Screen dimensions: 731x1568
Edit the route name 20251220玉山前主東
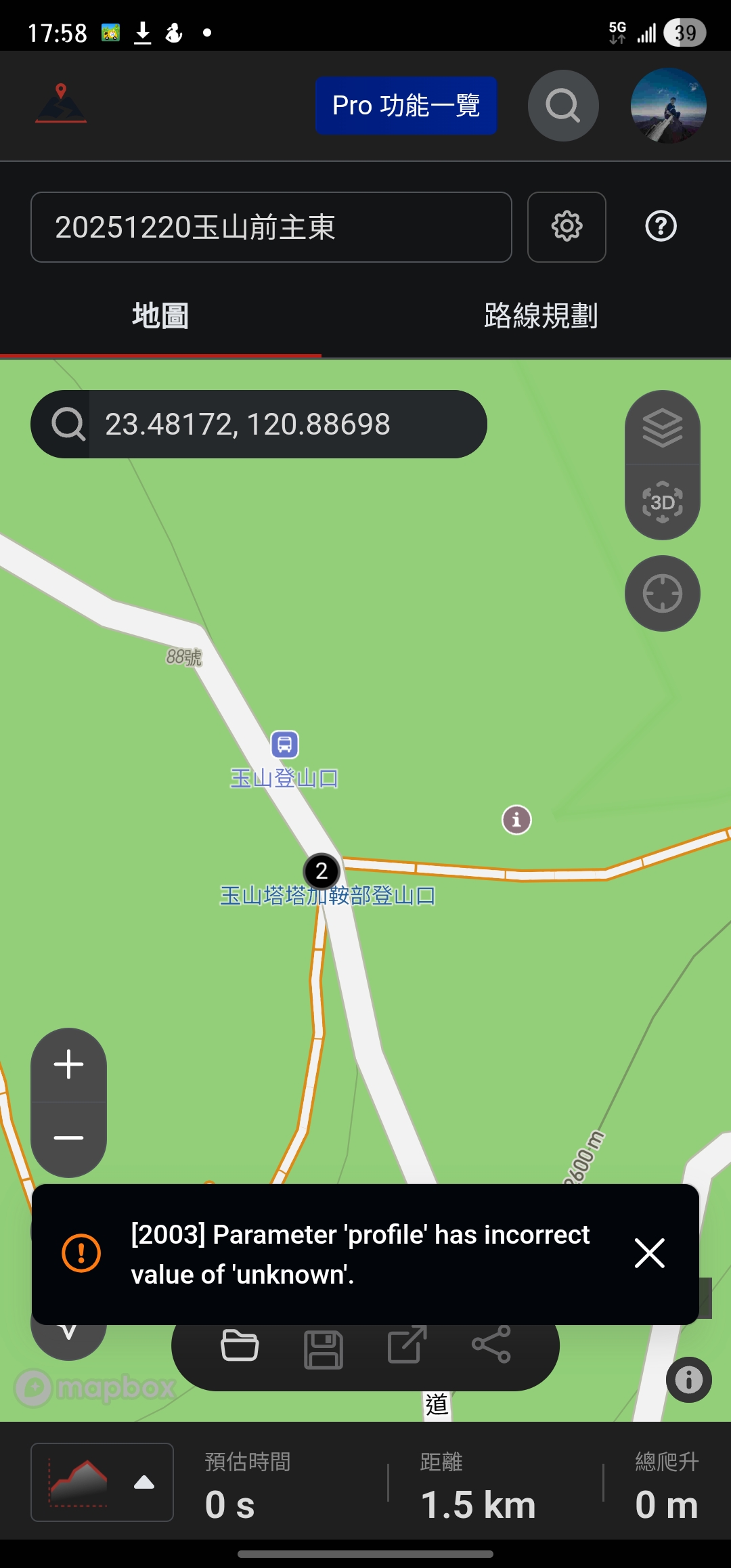pyautogui.click(x=271, y=227)
